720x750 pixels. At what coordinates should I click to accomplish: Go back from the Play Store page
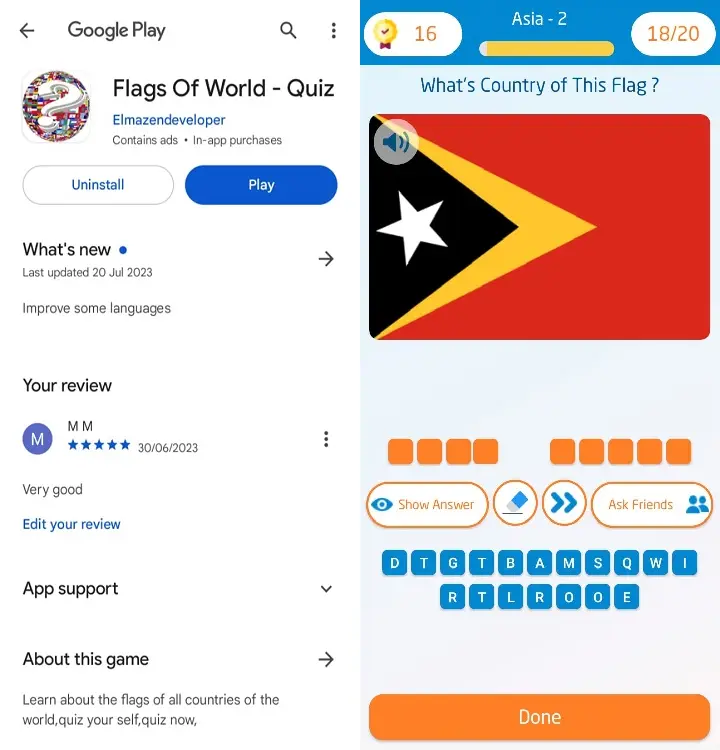[x=27, y=31]
